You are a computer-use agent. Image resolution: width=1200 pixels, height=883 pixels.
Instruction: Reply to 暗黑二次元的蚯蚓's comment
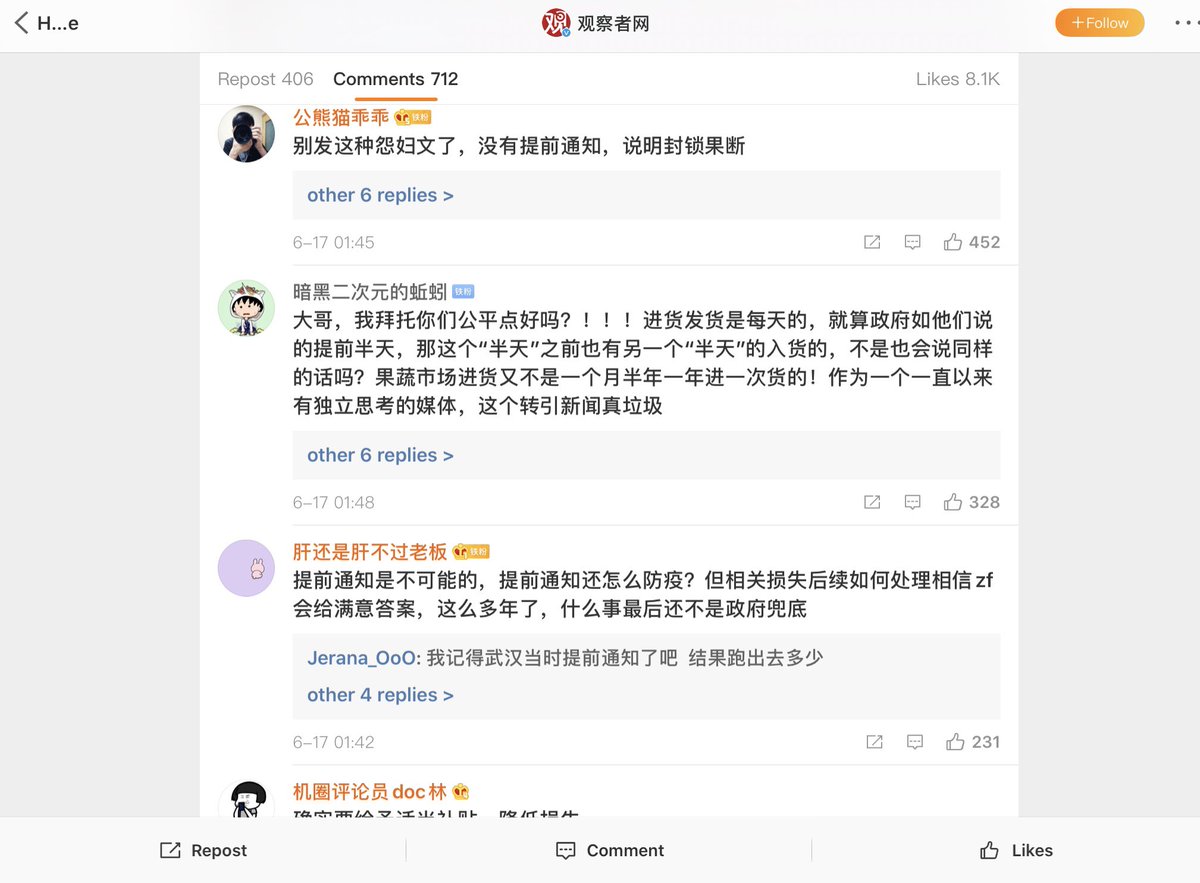click(912, 502)
